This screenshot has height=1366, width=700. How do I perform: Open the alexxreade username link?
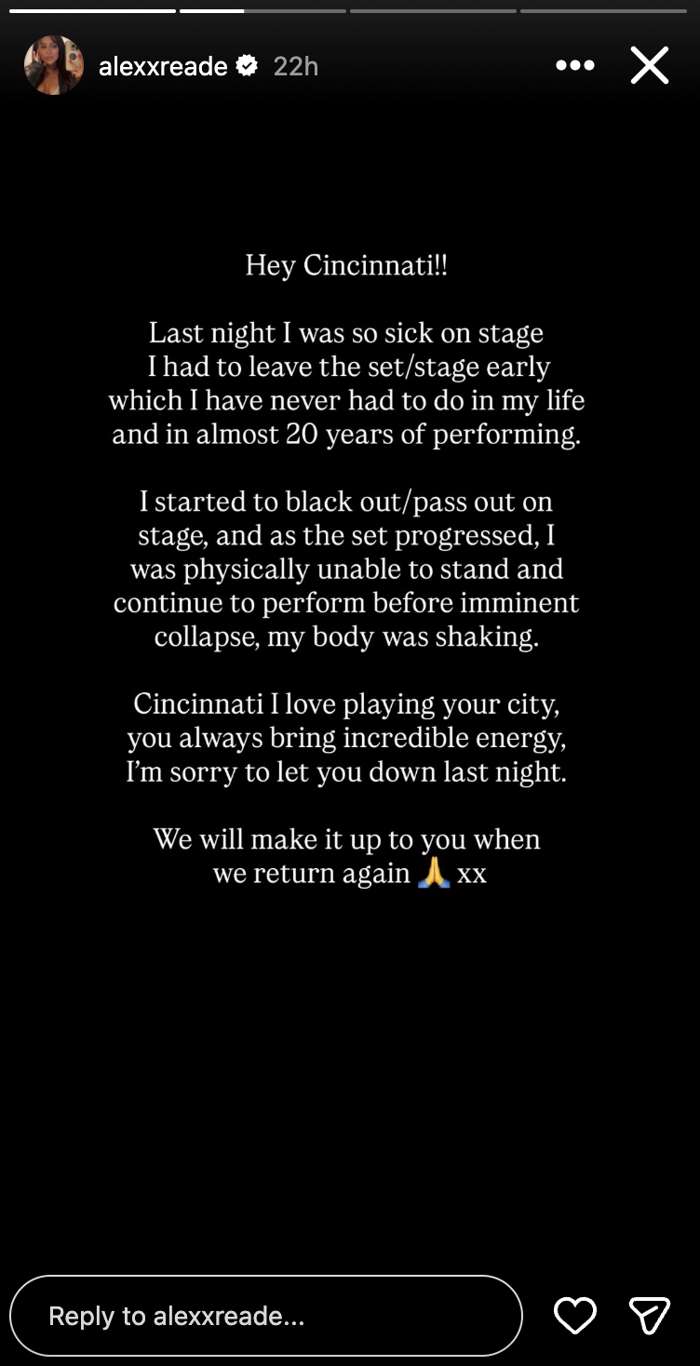pos(162,66)
